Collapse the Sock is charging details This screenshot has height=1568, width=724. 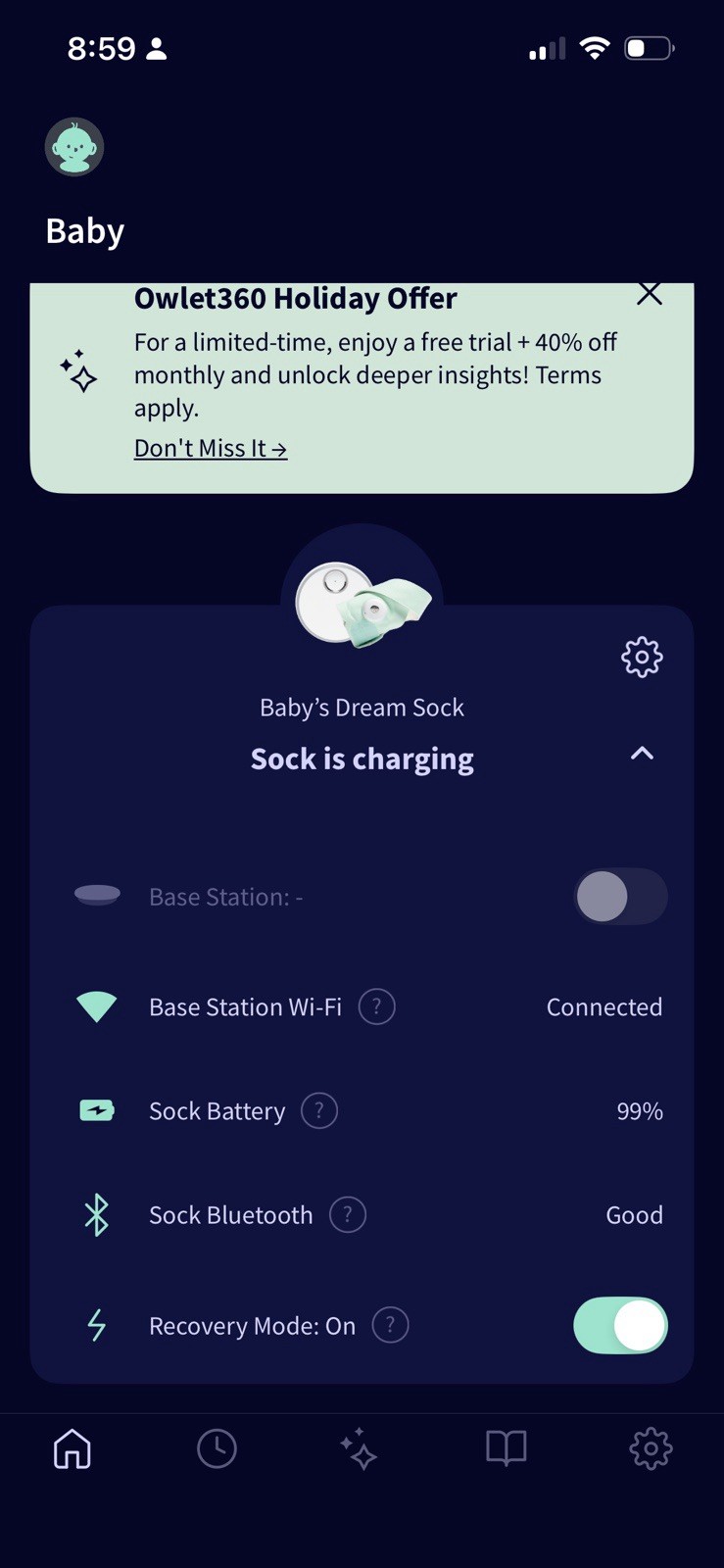point(642,754)
